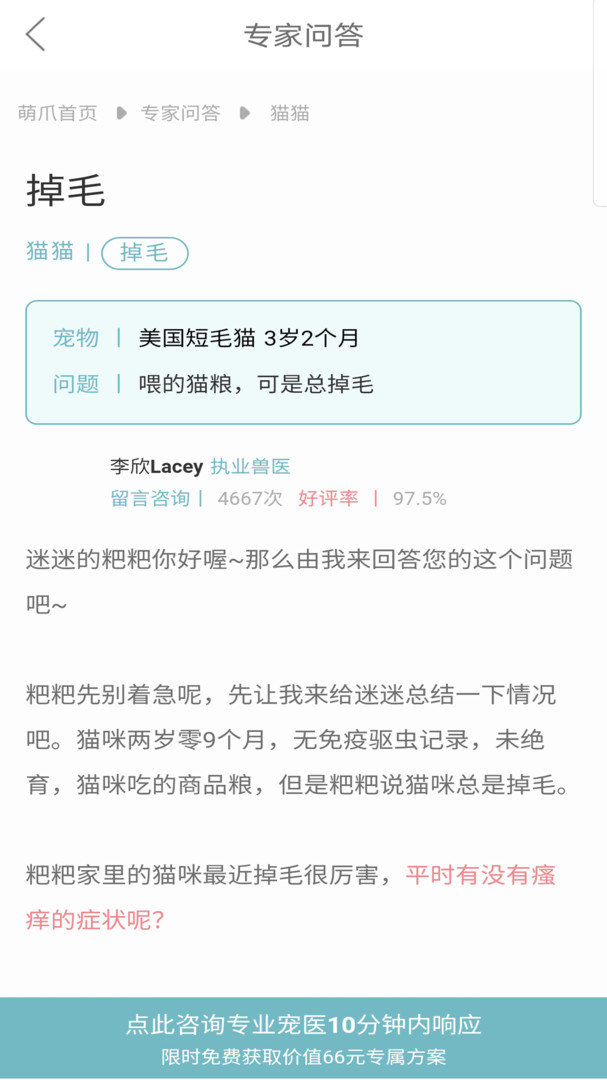Open the 猫猫 tag under the title
The height and width of the screenshot is (1080, 607).
coord(50,252)
